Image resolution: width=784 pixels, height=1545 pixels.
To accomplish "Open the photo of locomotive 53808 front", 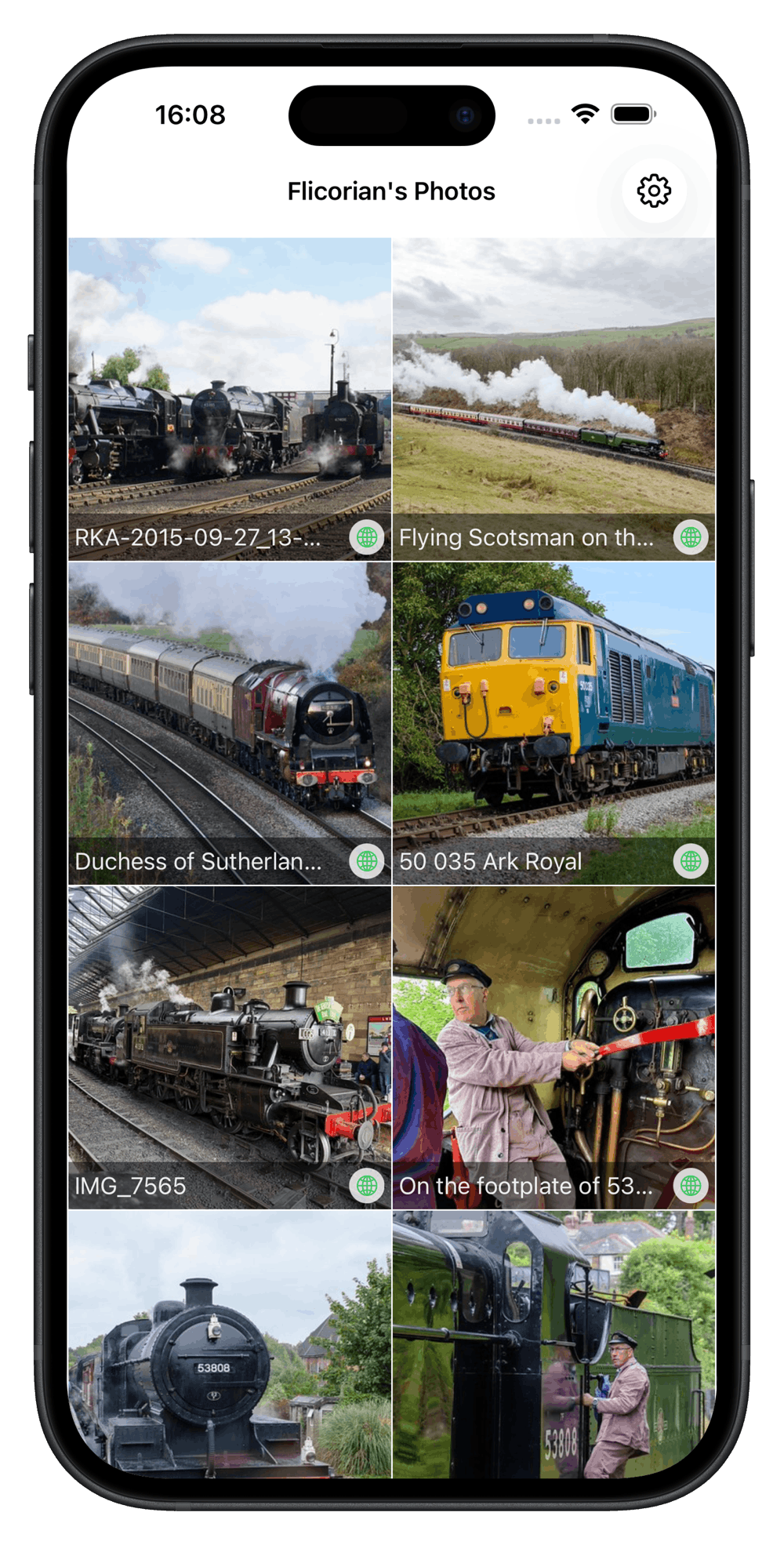I will [229, 1345].
